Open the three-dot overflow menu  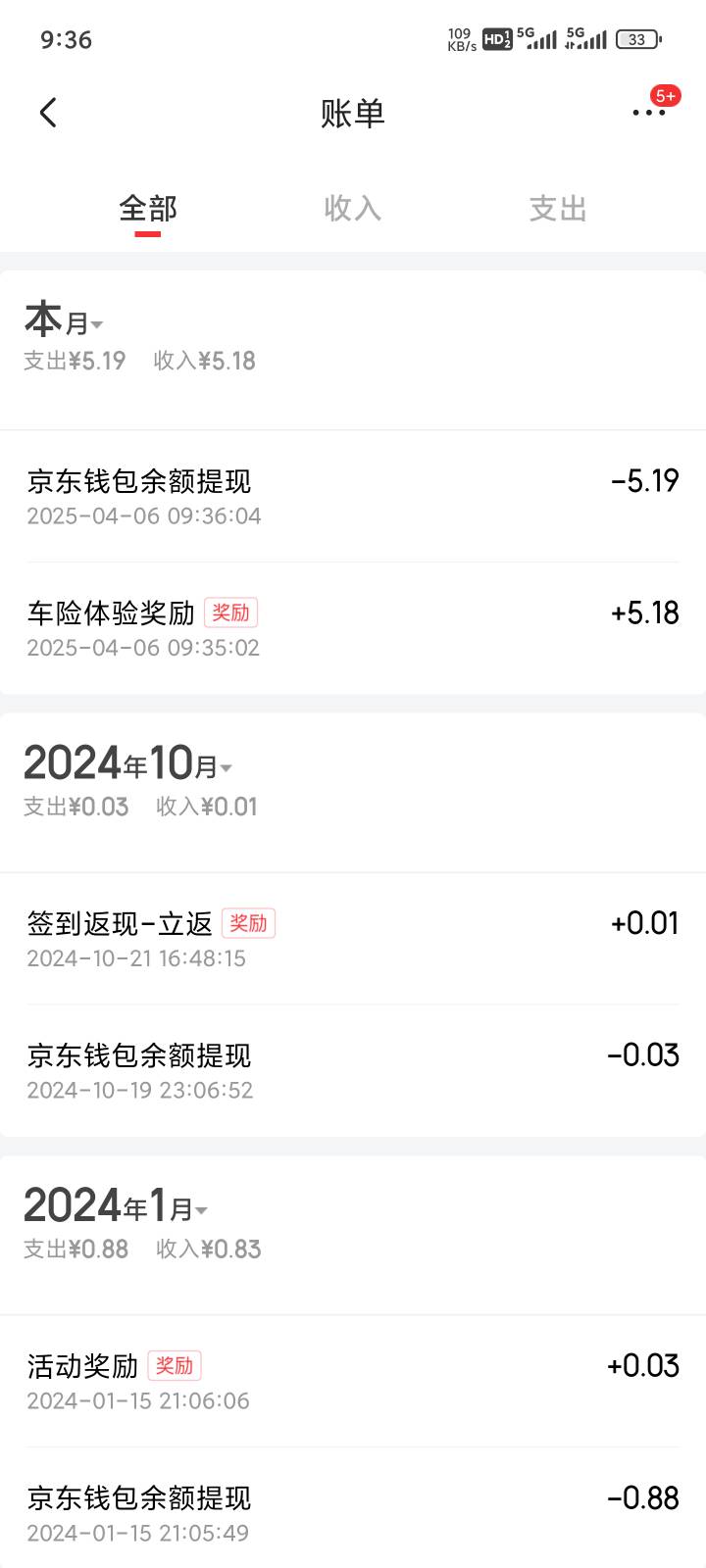click(649, 113)
